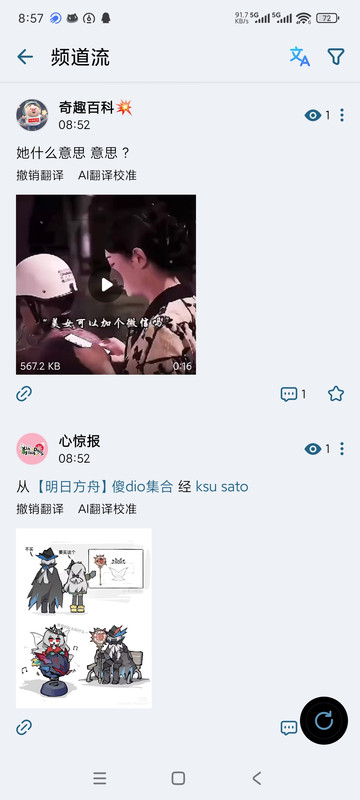Open the 【明日方舟】傻dio集合 link

[x=104, y=487]
